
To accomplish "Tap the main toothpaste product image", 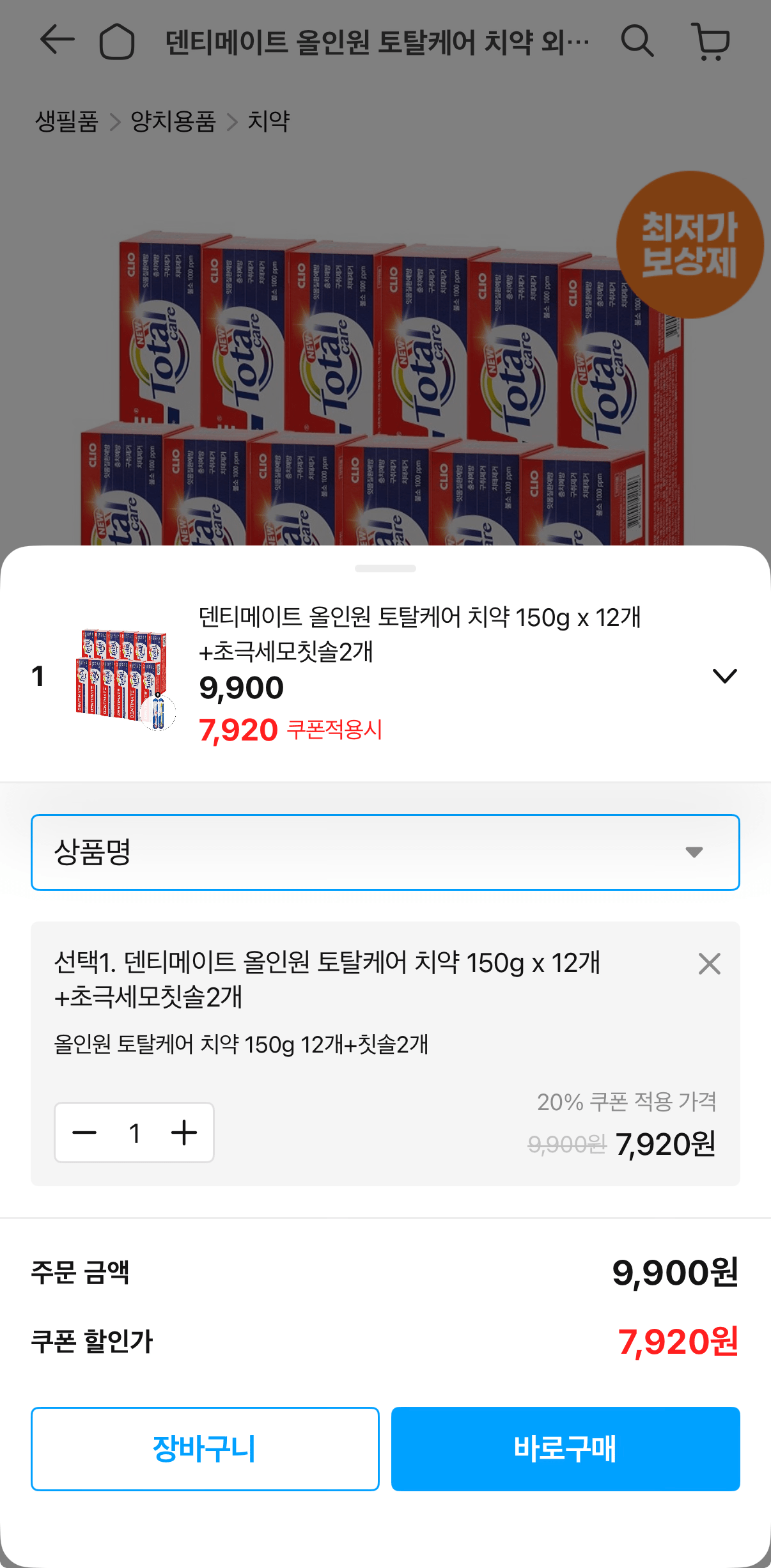I will (x=384, y=371).
